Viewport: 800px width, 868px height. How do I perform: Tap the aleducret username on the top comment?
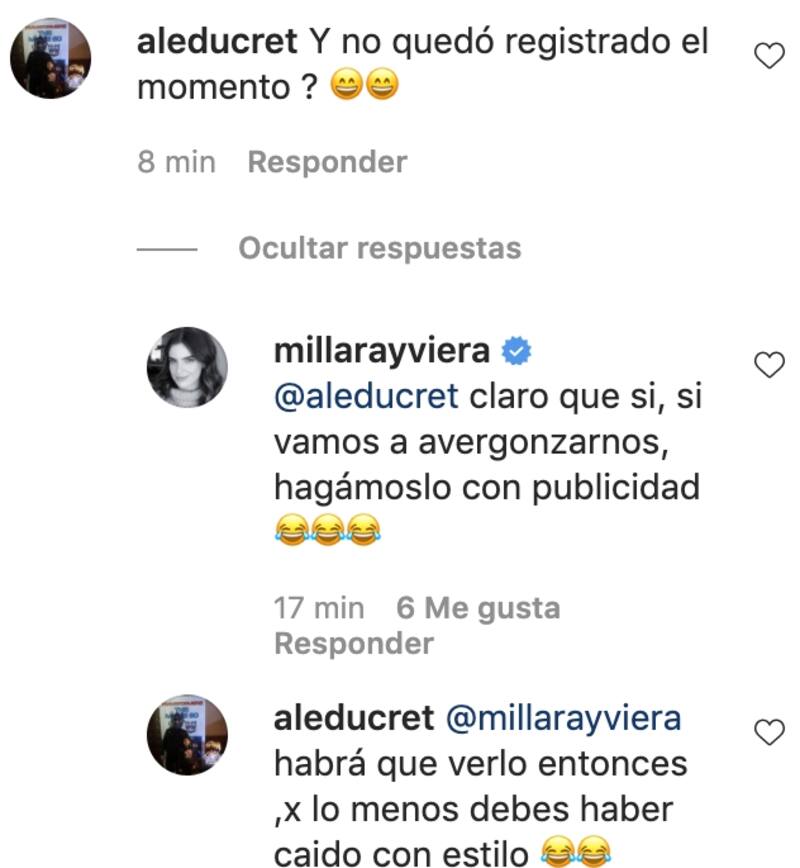(x=217, y=42)
